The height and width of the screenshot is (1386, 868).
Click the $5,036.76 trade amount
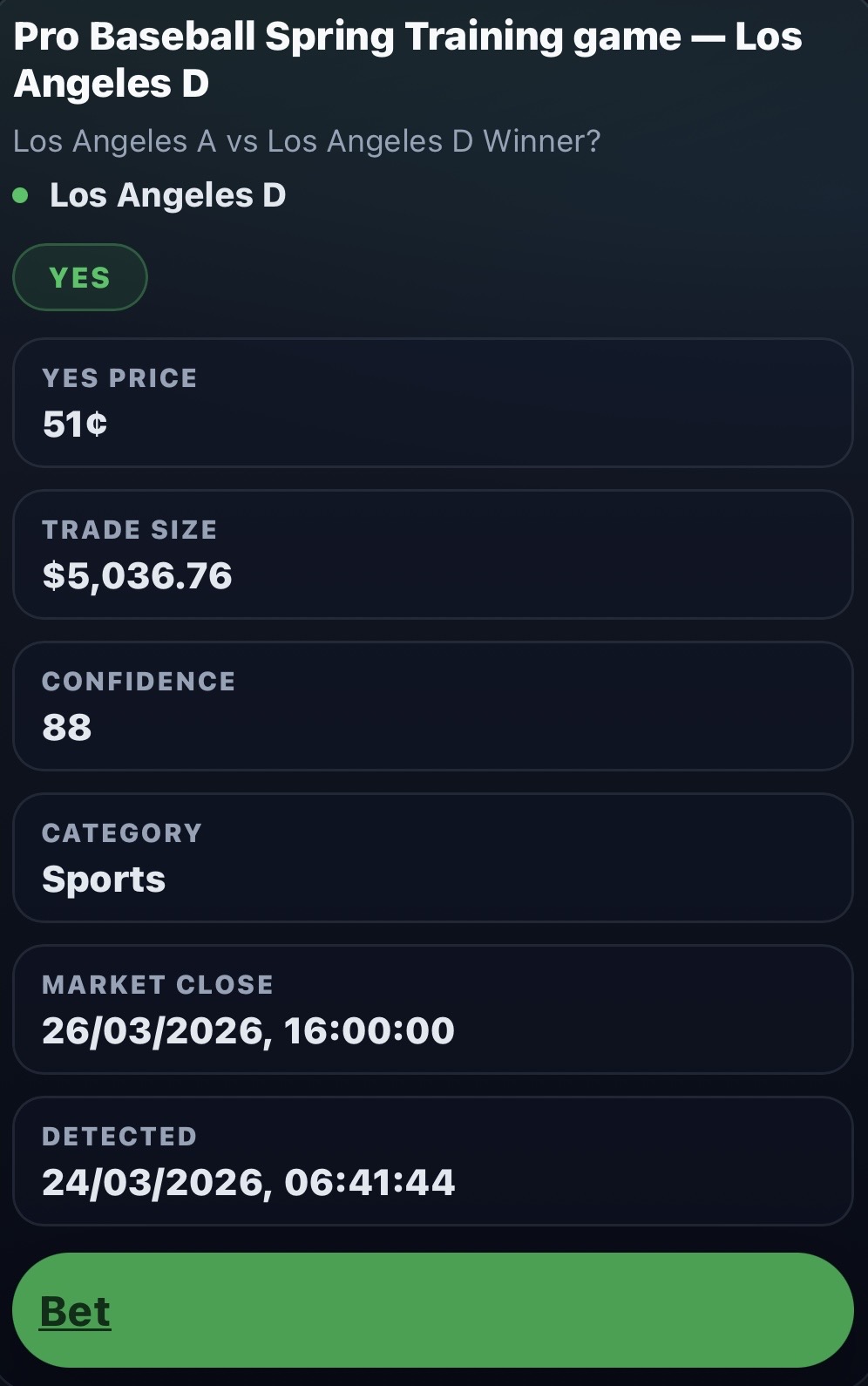pos(137,576)
